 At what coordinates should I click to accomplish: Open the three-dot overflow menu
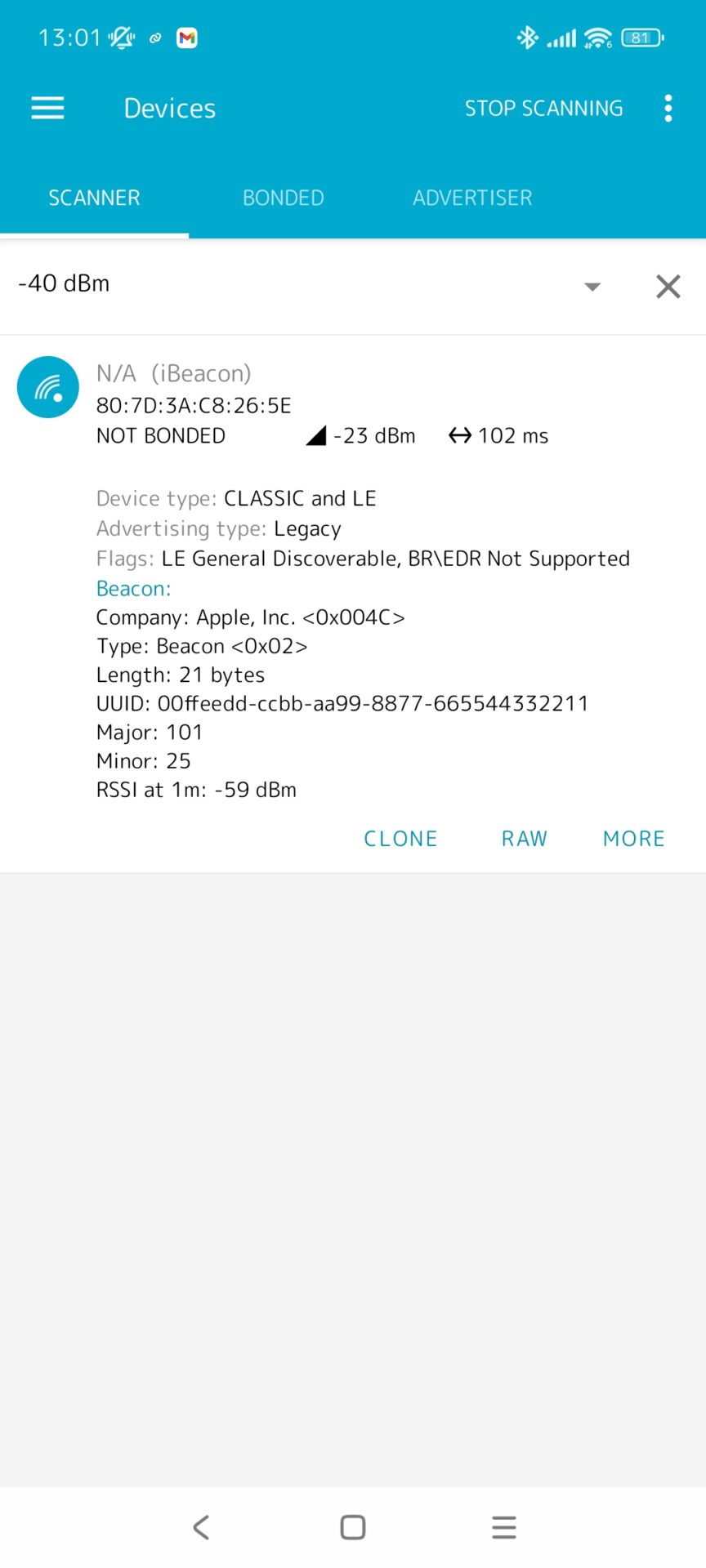tap(668, 108)
